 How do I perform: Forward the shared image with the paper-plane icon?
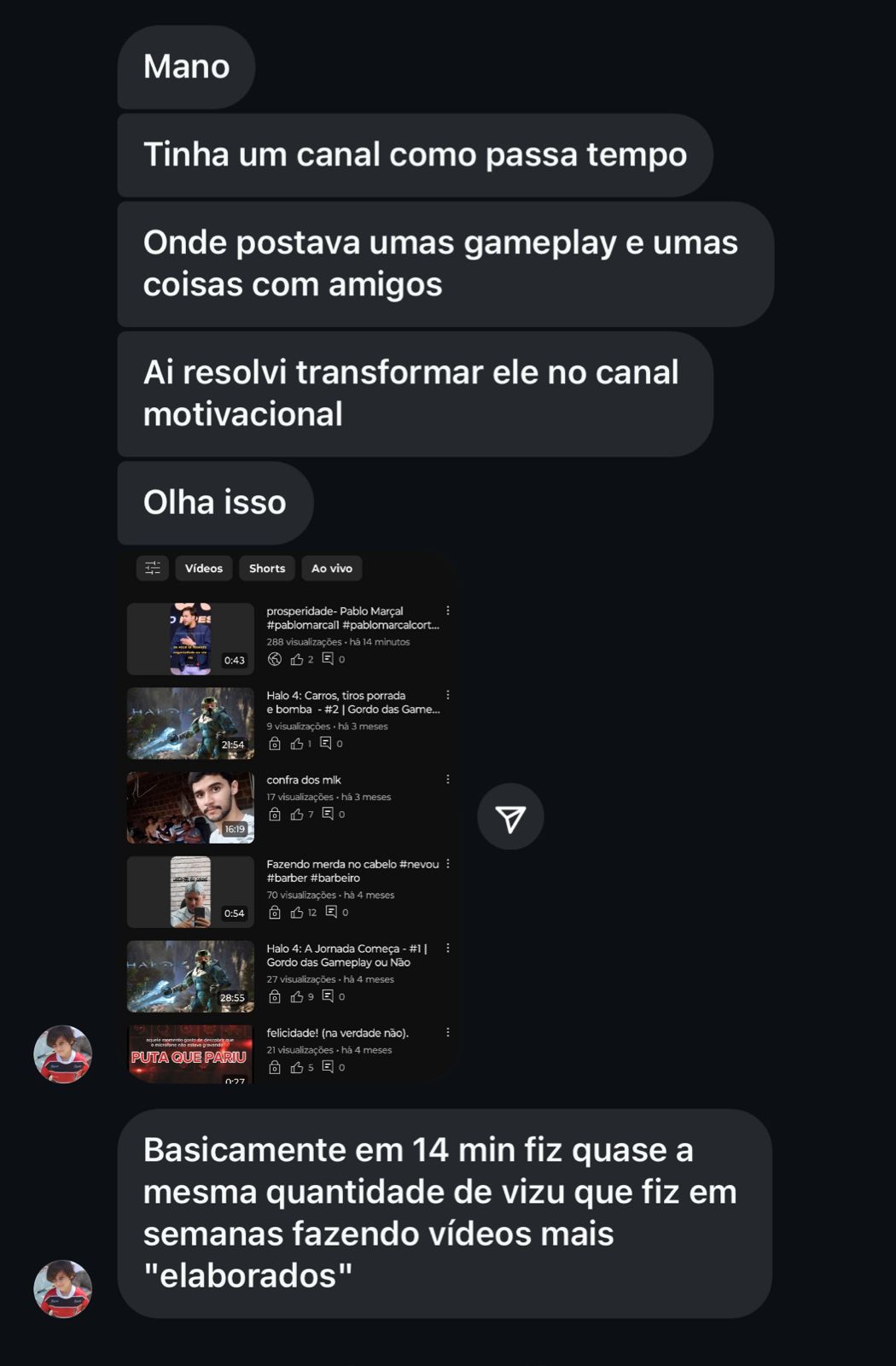[510, 817]
